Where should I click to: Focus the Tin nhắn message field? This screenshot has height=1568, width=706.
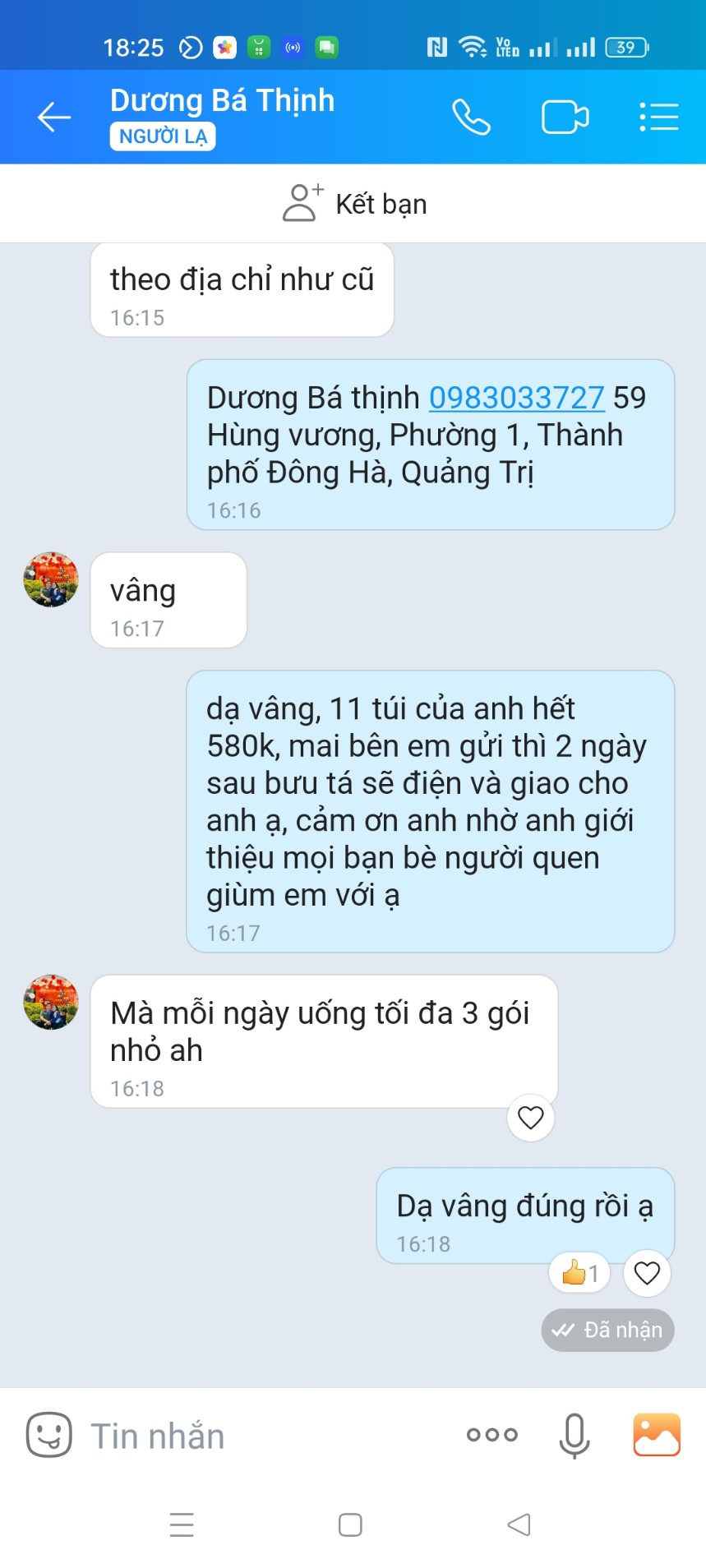click(263, 1437)
